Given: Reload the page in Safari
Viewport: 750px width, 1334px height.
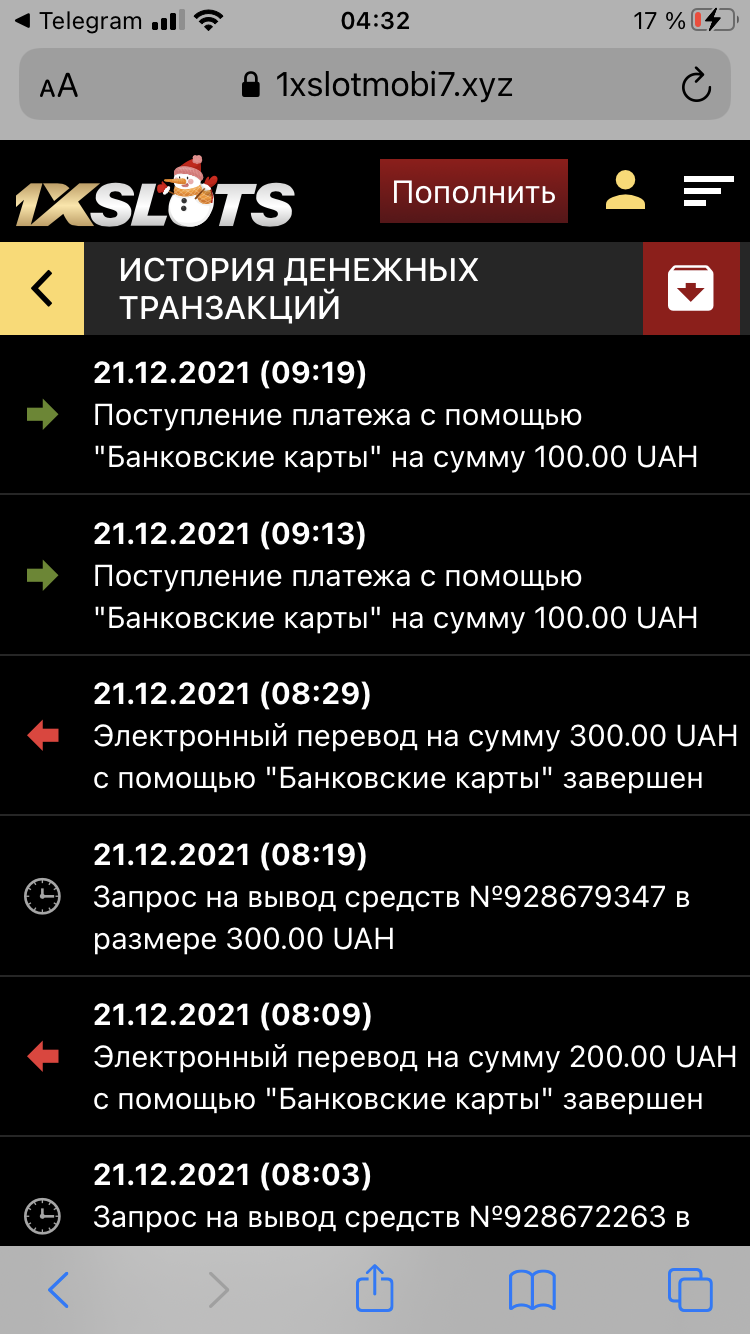Looking at the screenshot, I should point(696,85).
